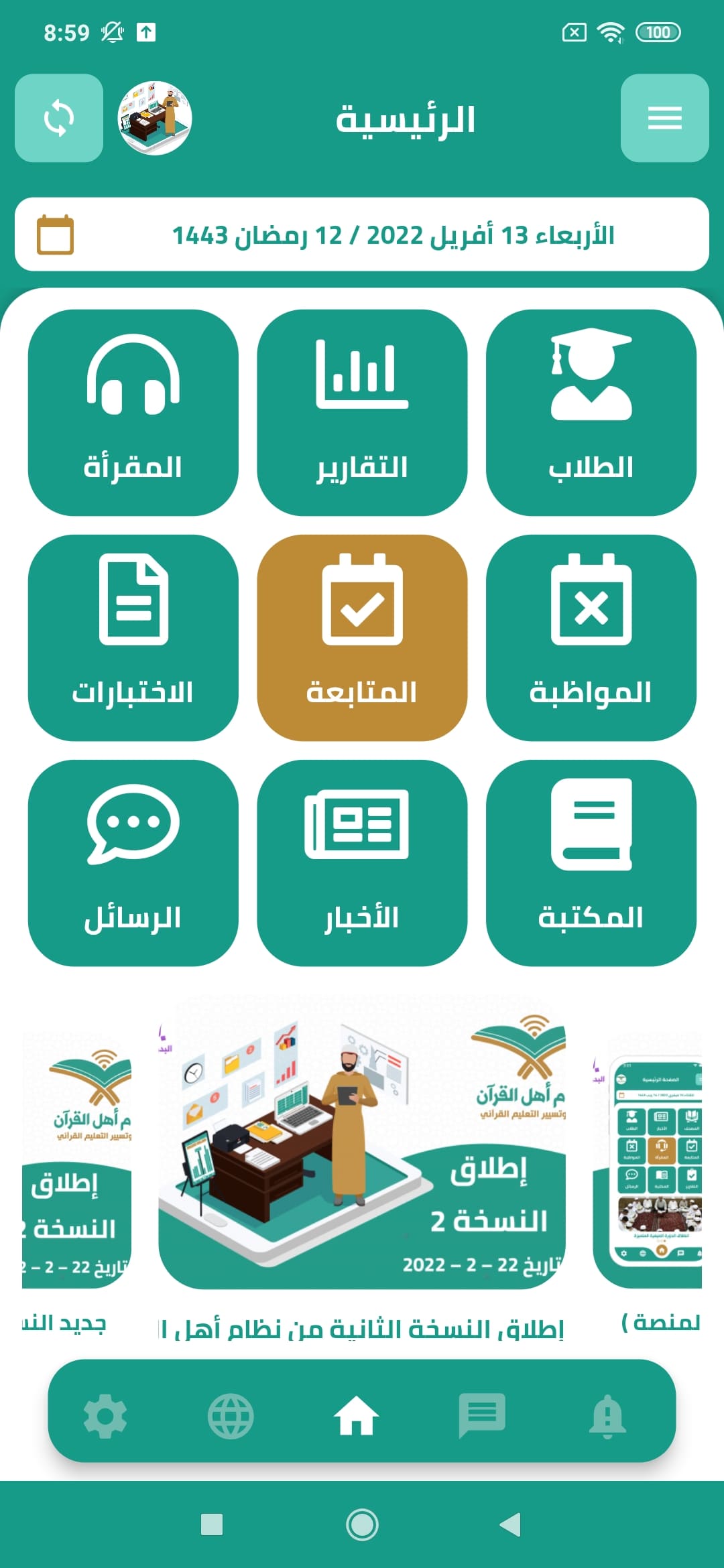Tap the refresh sync icon
Screen dimensions: 724x1568
pos(59,118)
